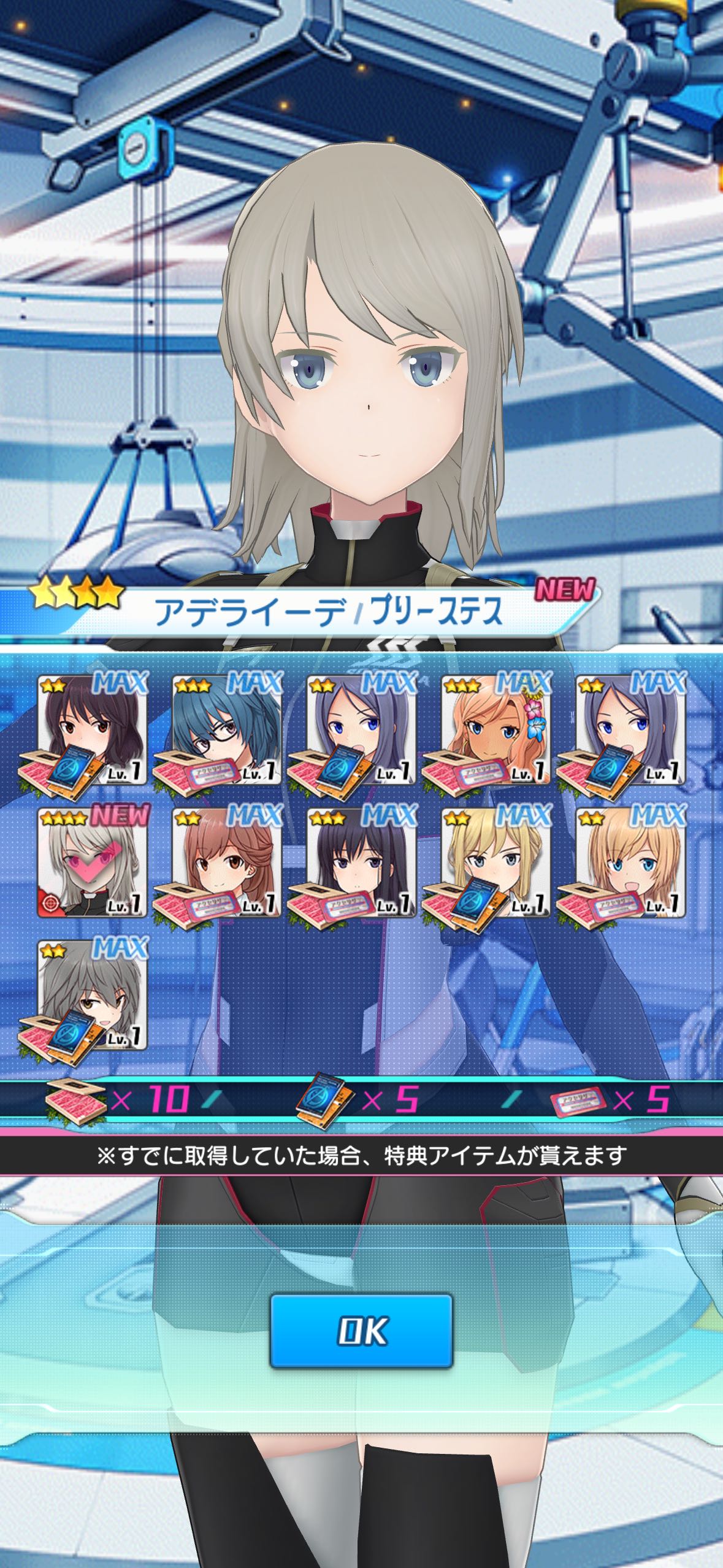Select the teal-haired character card with glasses

226,730
